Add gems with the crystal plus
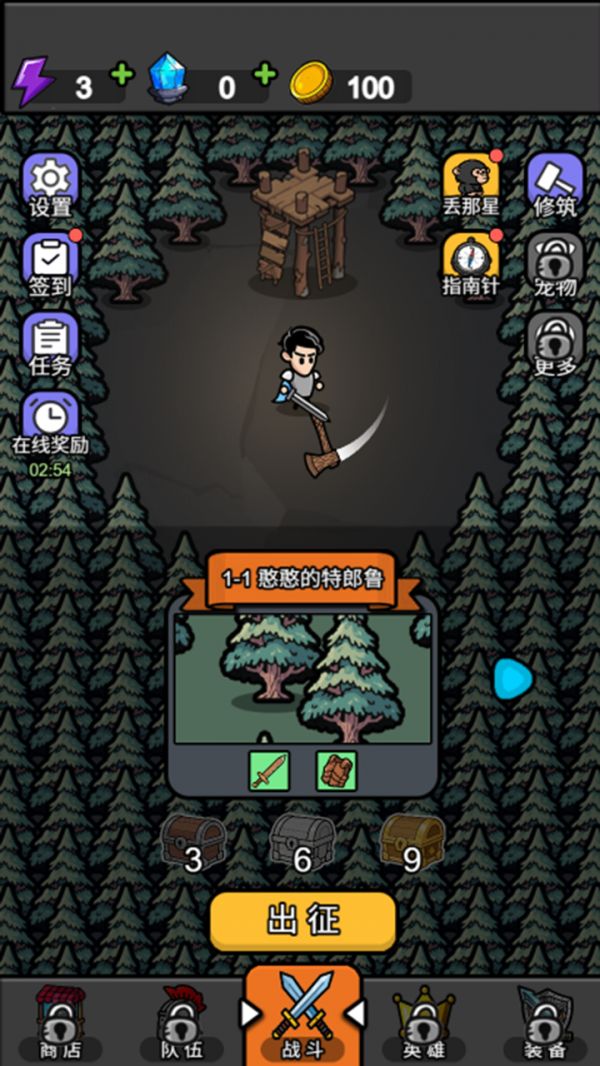Screen dimensions: 600x1066 click(264, 75)
